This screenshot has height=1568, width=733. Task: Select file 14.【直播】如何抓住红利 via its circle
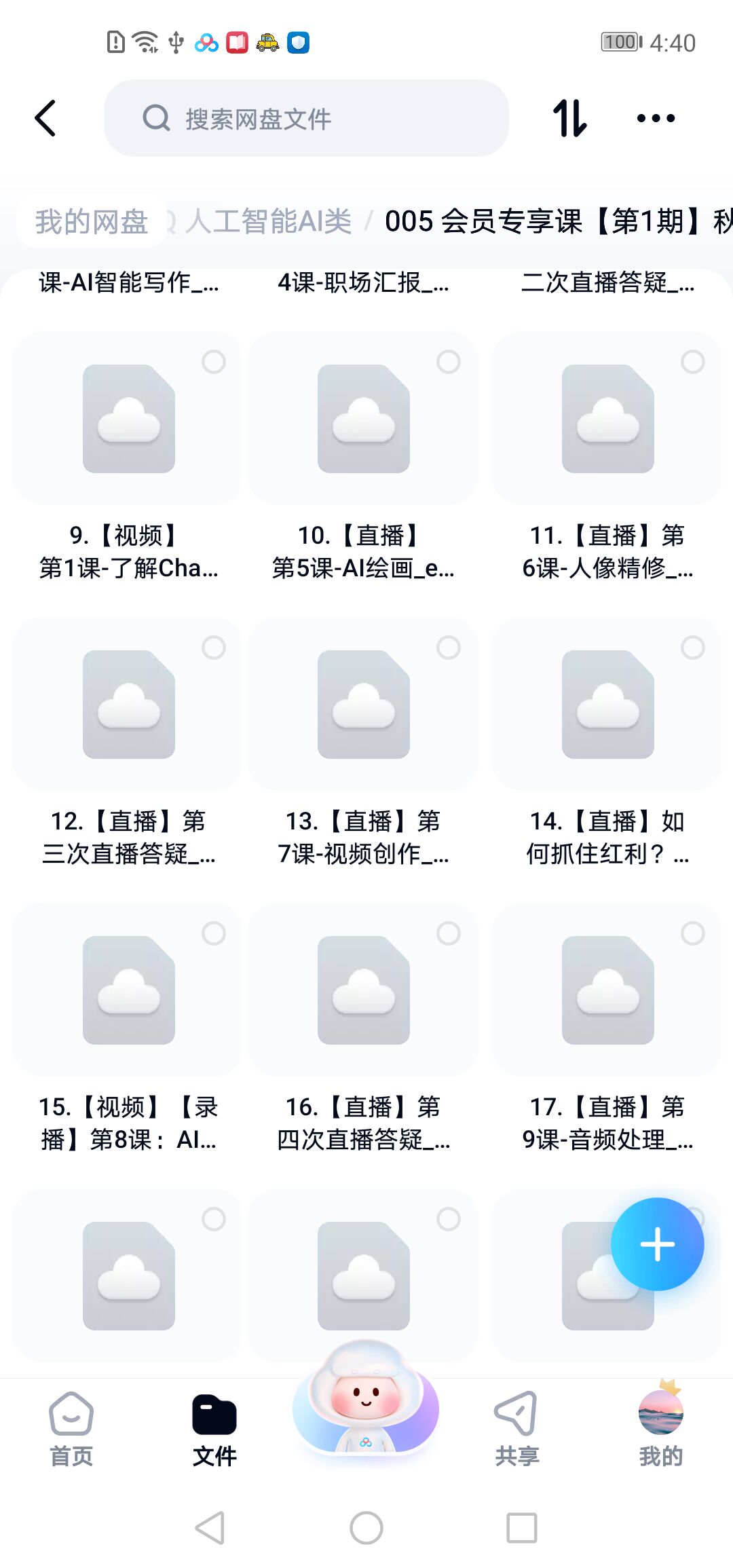point(692,648)
